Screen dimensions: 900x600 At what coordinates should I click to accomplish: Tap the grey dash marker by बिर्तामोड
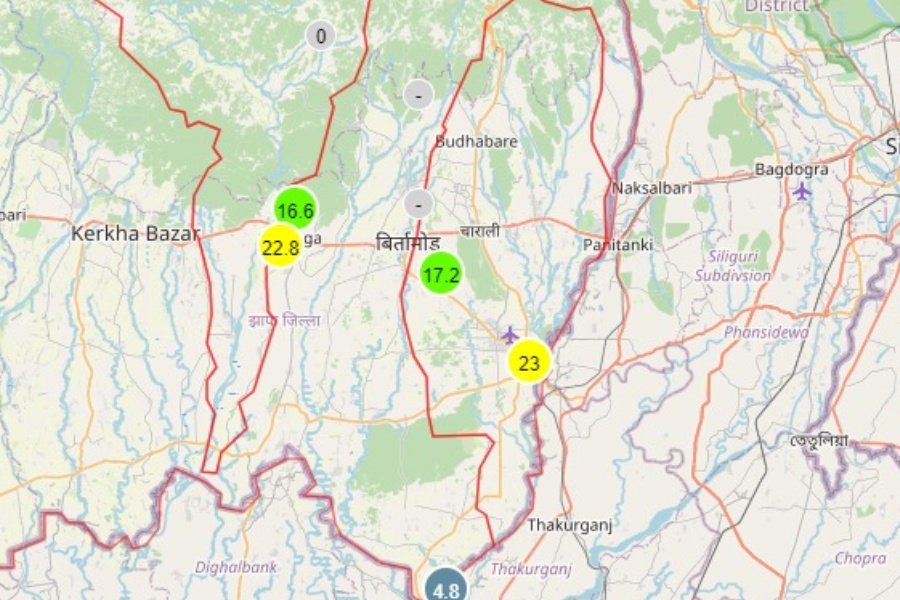[x=419, y=204]
